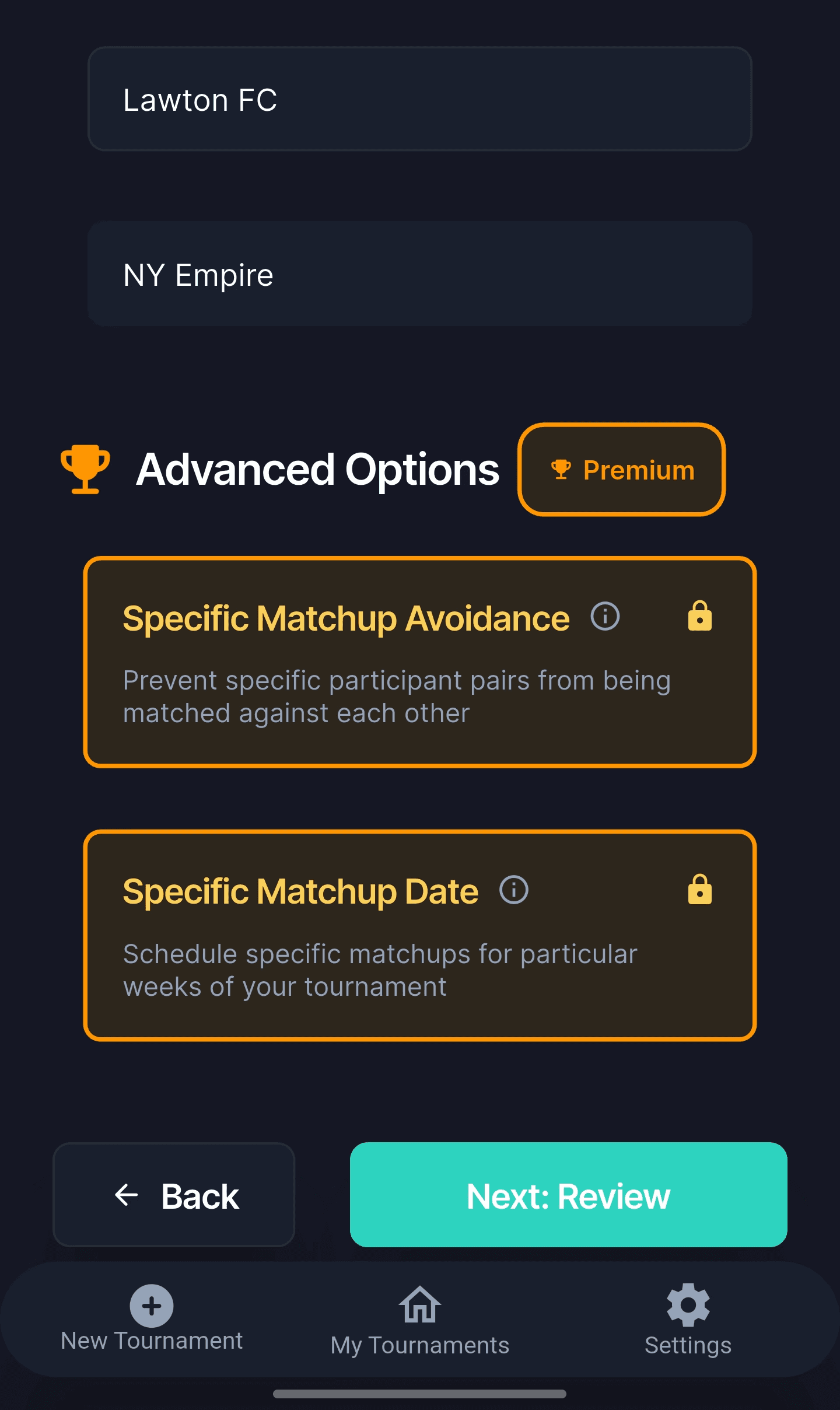This screenshot has width=840, height=1410.
Task: Select the NY Empire participant field
Action: [419, 273]
